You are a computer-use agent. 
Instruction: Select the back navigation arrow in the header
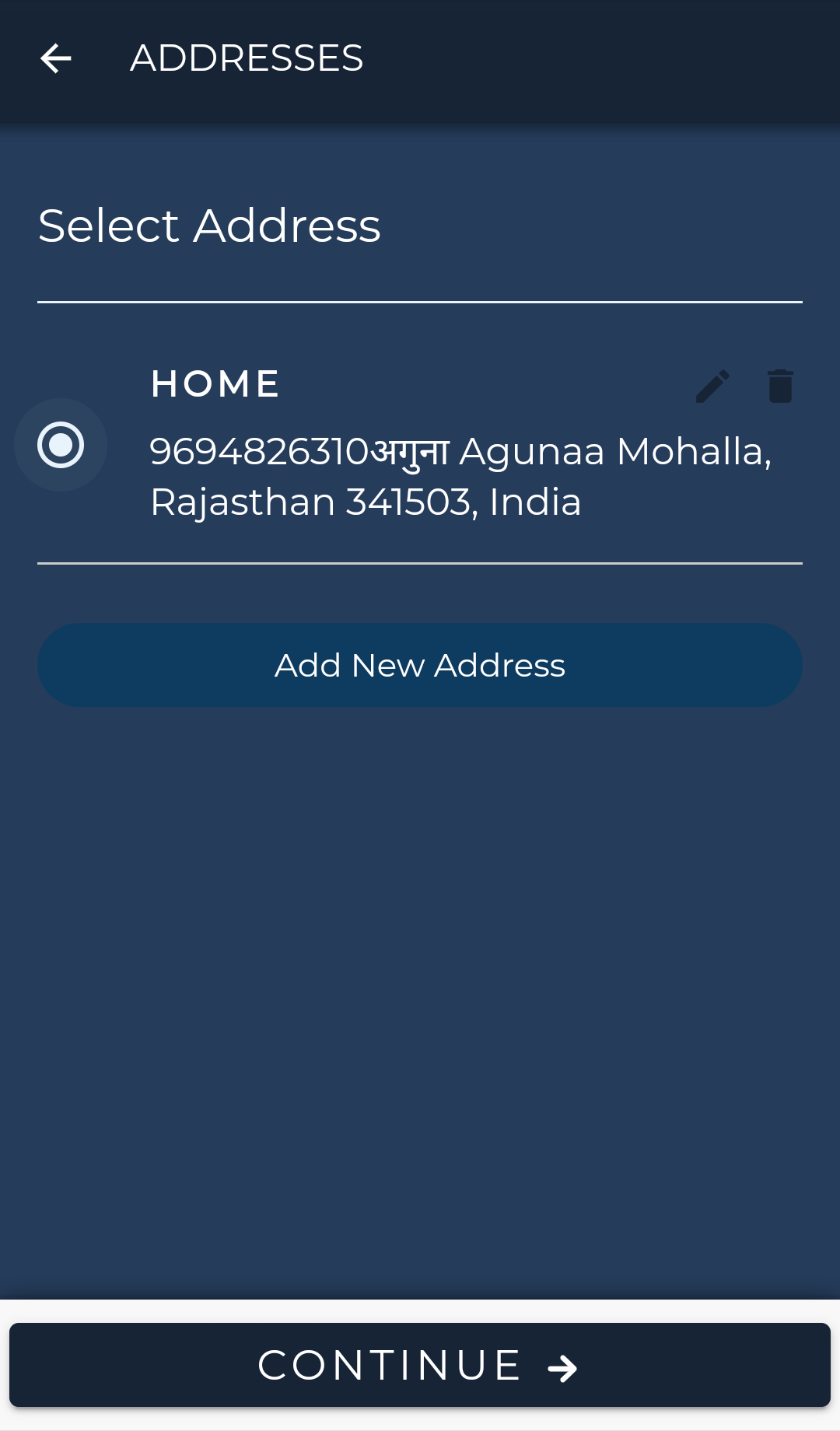coord(56,59)
